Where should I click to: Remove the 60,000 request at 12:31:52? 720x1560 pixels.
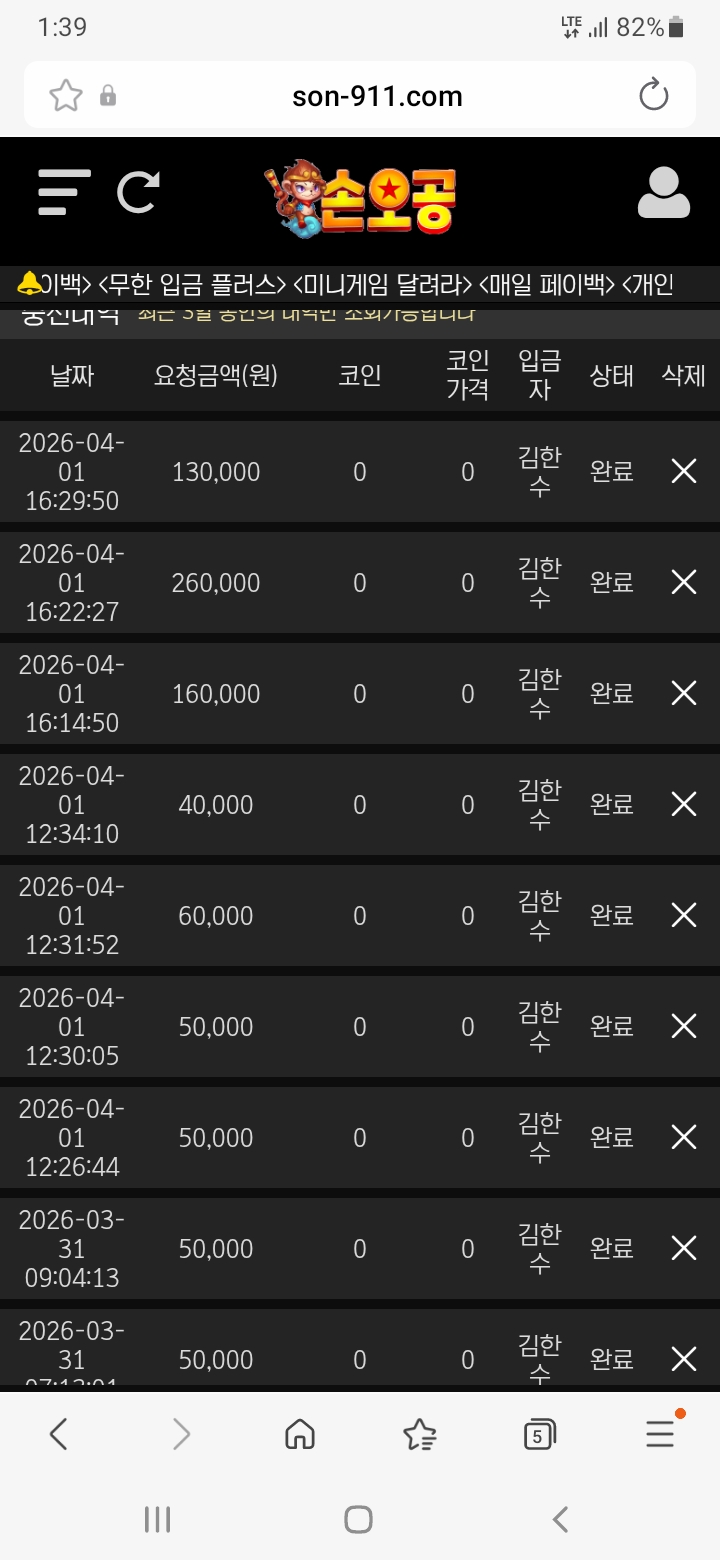tap(683, 915)
